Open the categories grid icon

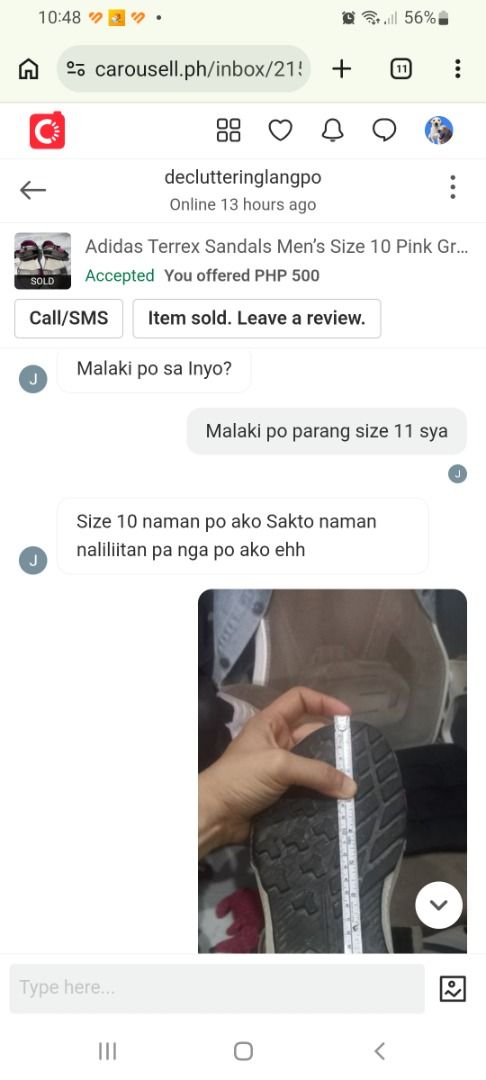click(x=229, y=130)
